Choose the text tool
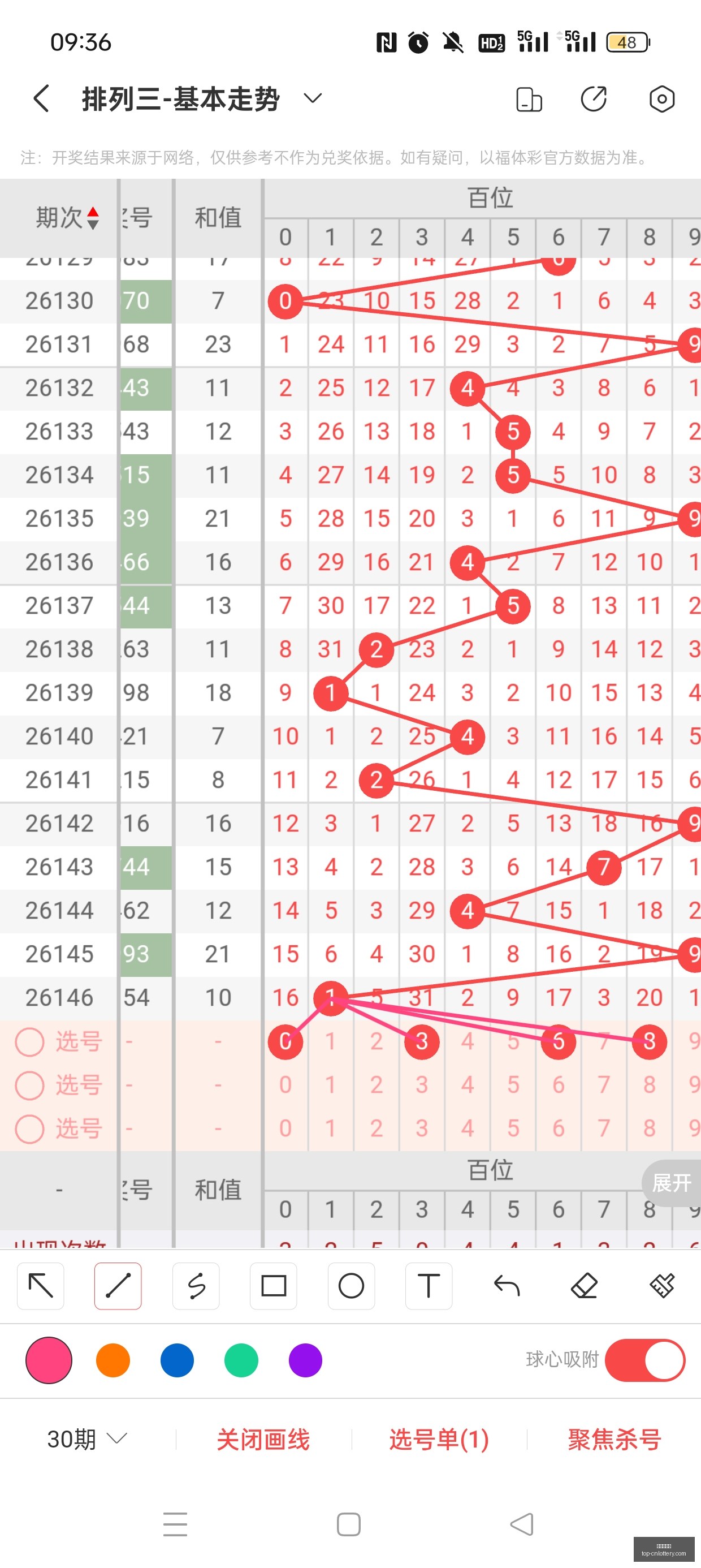The image size is (701, 1568). click(429, 1286)
